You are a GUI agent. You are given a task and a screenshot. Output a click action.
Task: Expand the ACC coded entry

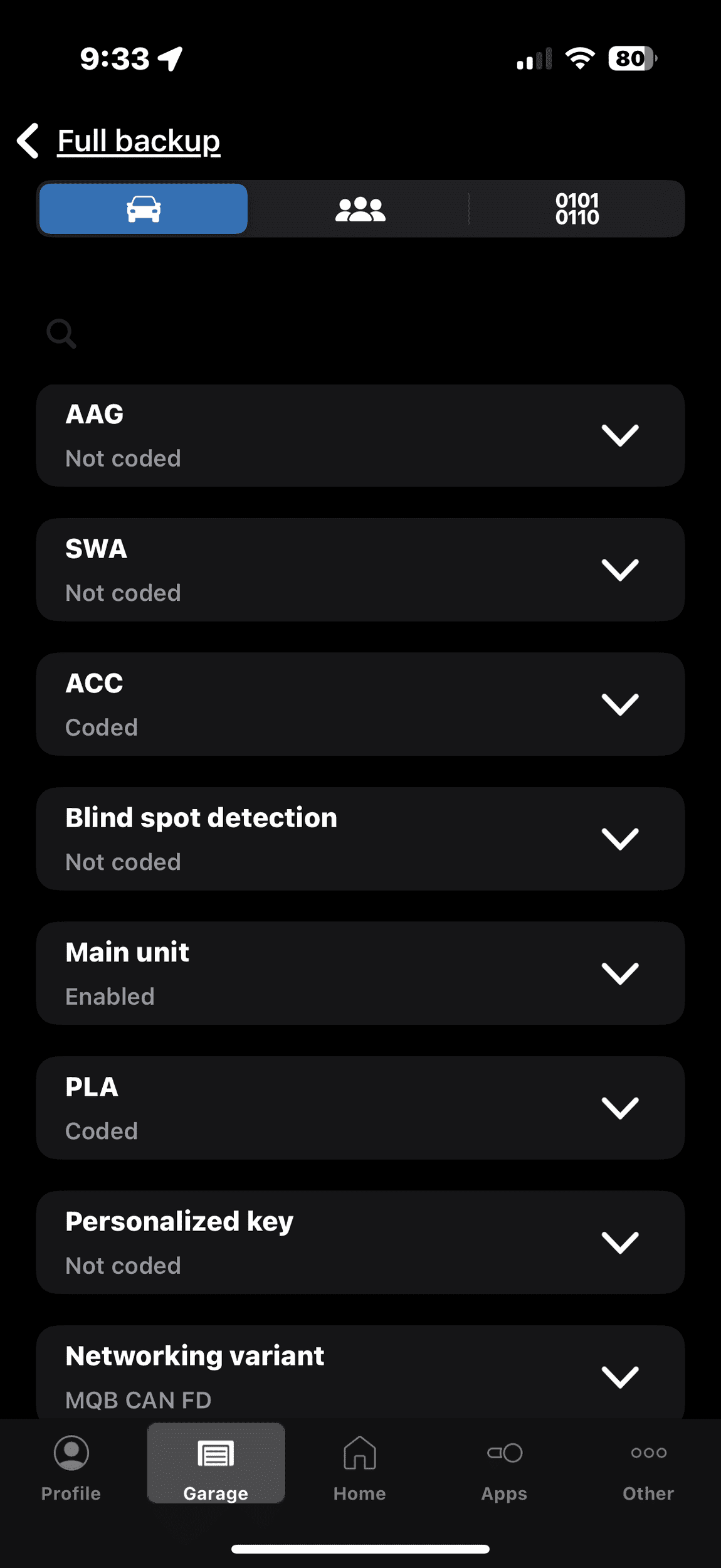(619, 704)
